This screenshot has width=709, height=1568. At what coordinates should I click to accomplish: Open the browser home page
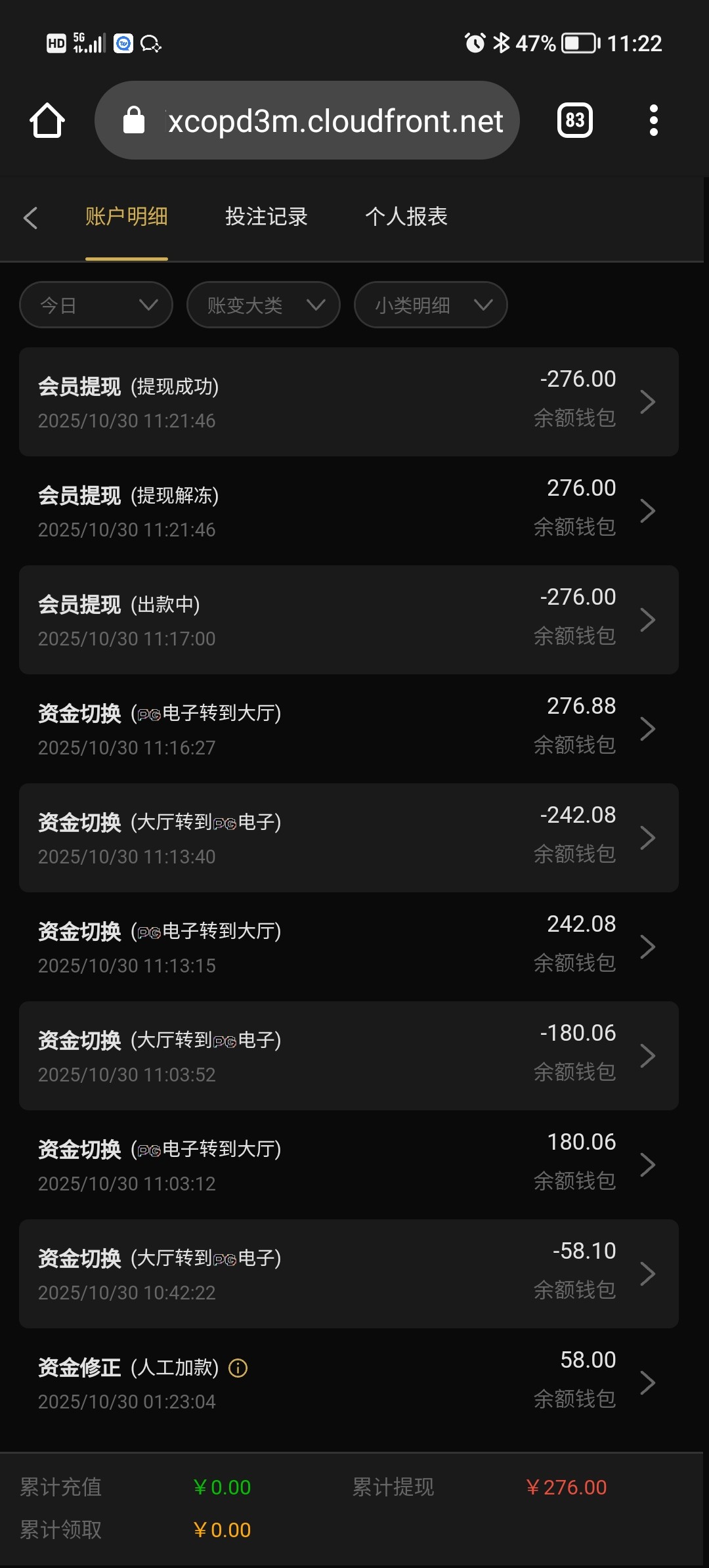point(47,121)
